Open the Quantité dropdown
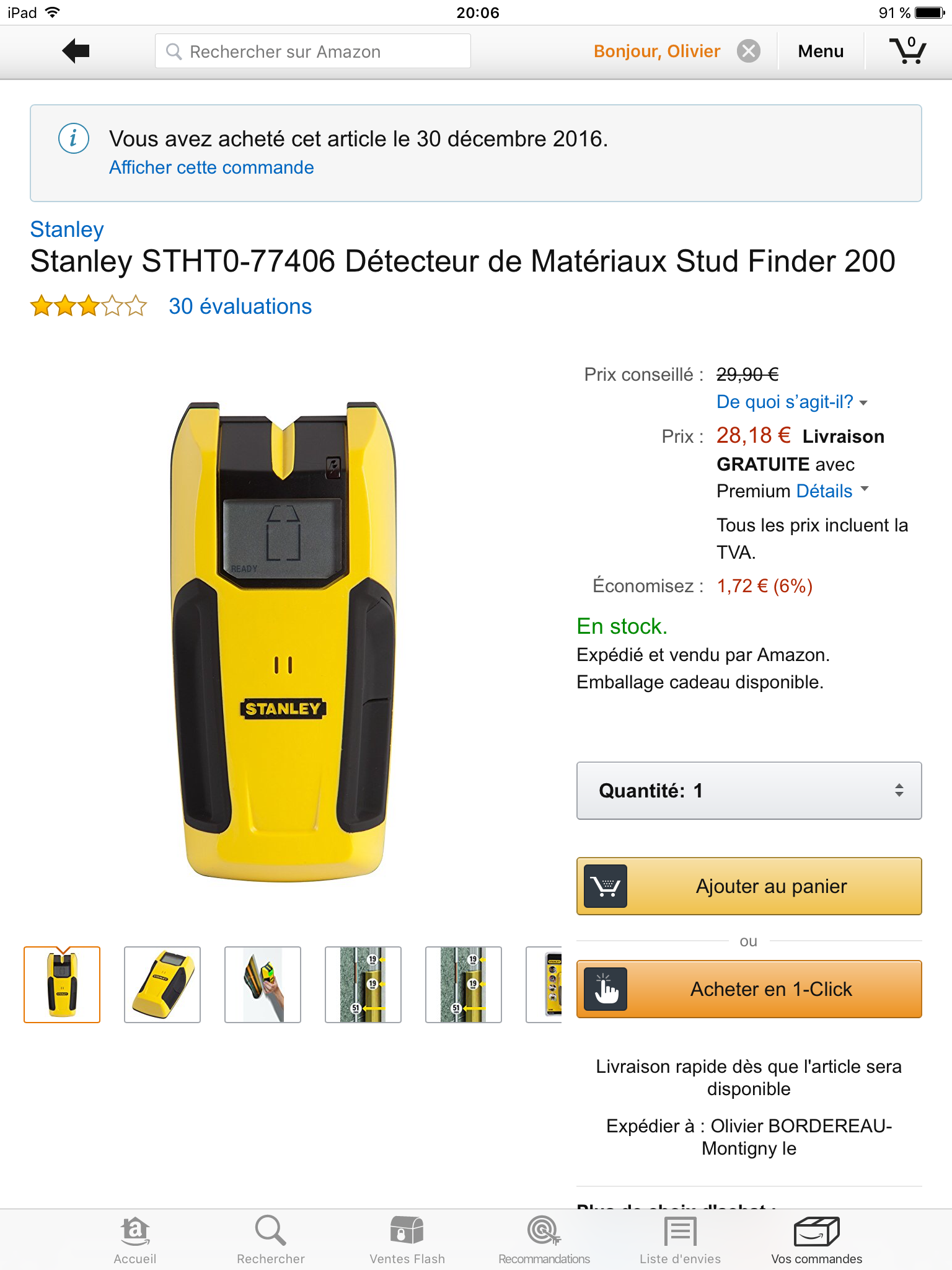Screen dimensions: 952x1270 [x=749, y=791]
